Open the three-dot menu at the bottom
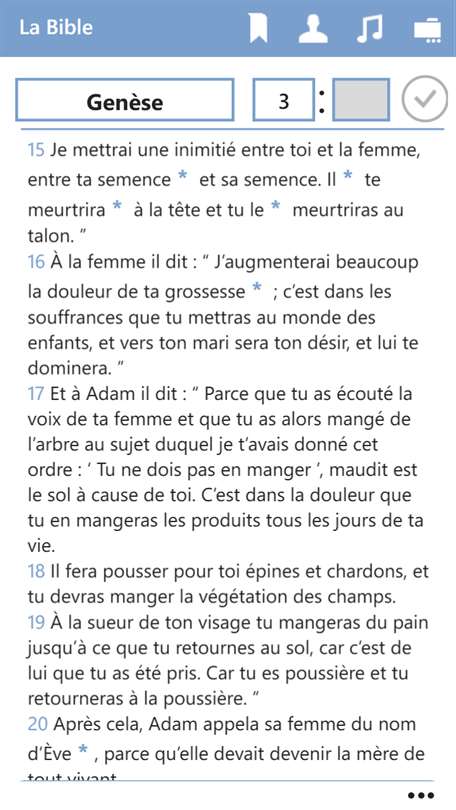456x810 pixels. pyautogui.click(x=421, y=795)
